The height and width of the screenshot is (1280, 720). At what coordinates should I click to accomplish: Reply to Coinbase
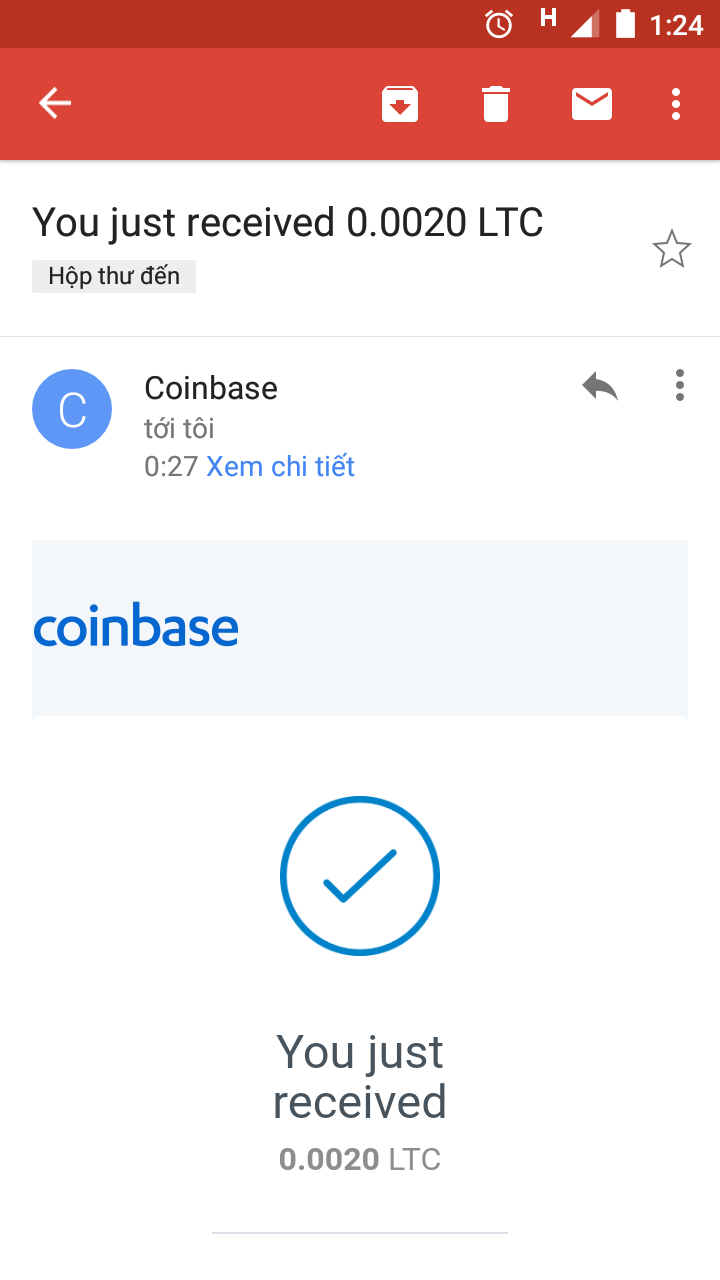click(x=600, y=386)
